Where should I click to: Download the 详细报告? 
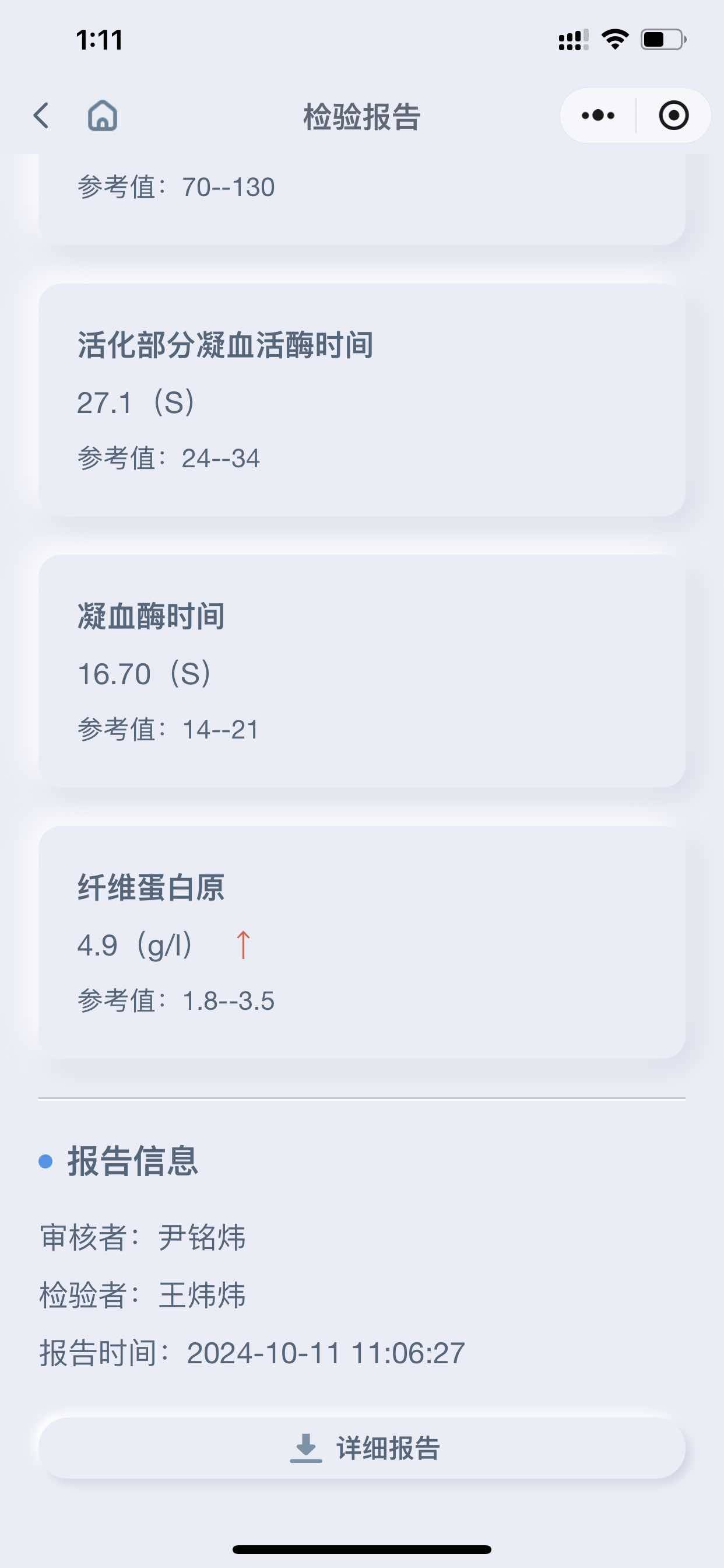click(362, 1448)
